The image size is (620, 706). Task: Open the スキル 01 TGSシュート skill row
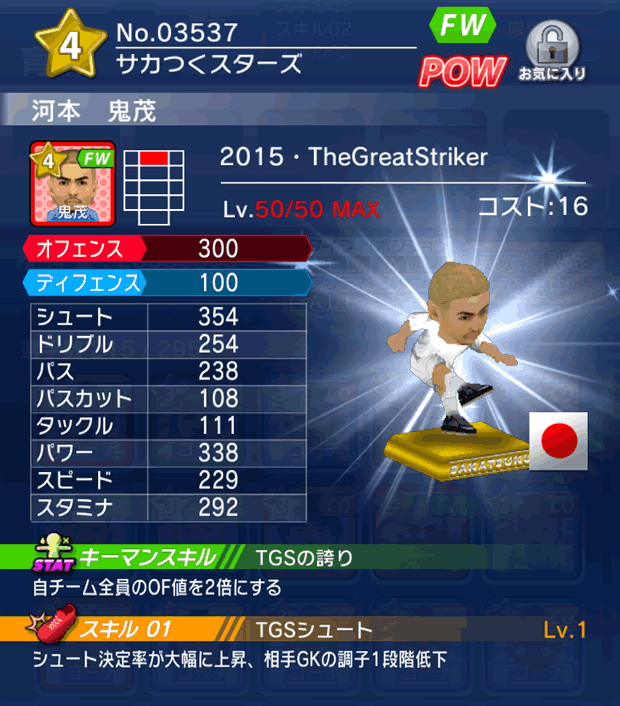click(310, 630)
